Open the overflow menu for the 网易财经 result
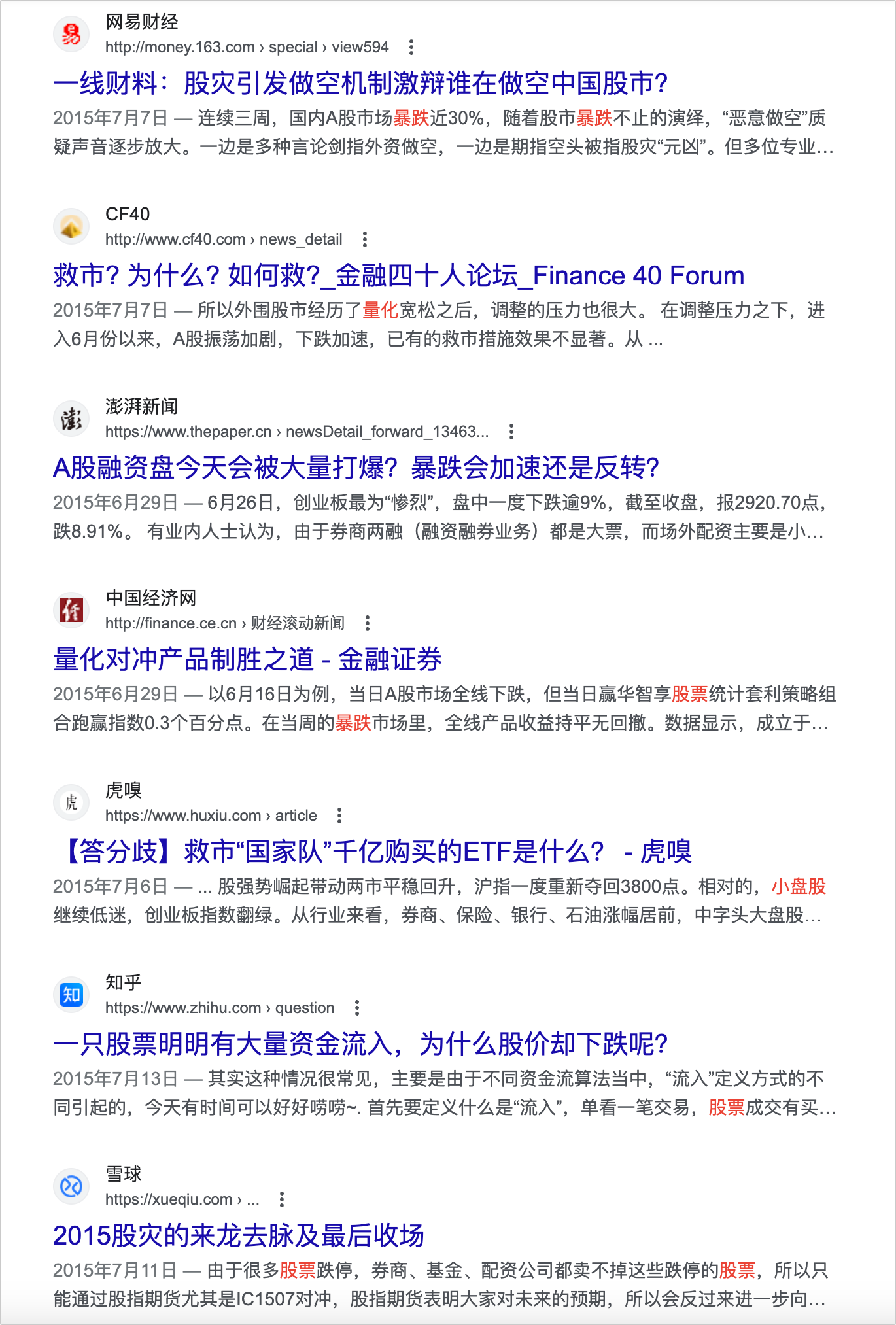This screenshot has width=896, height=1325. pyautogui.click(x=411, y=47)
